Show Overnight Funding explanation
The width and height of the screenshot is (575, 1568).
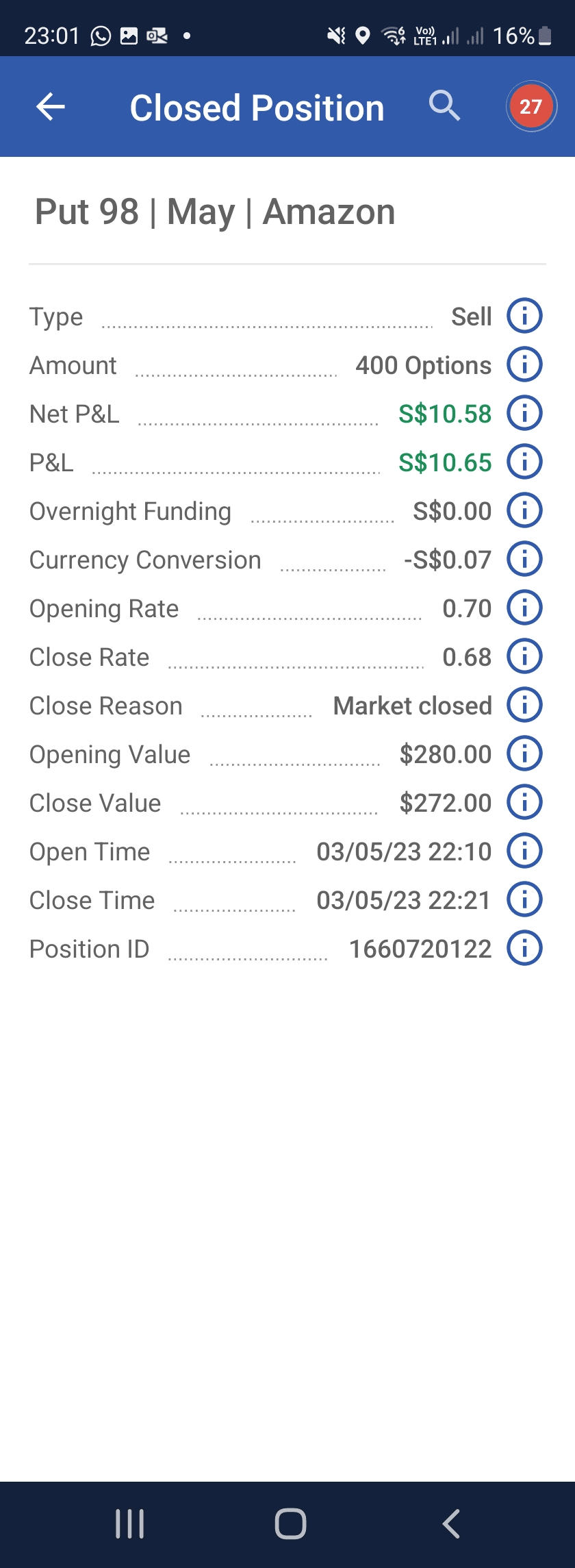[x=524, y=510]
